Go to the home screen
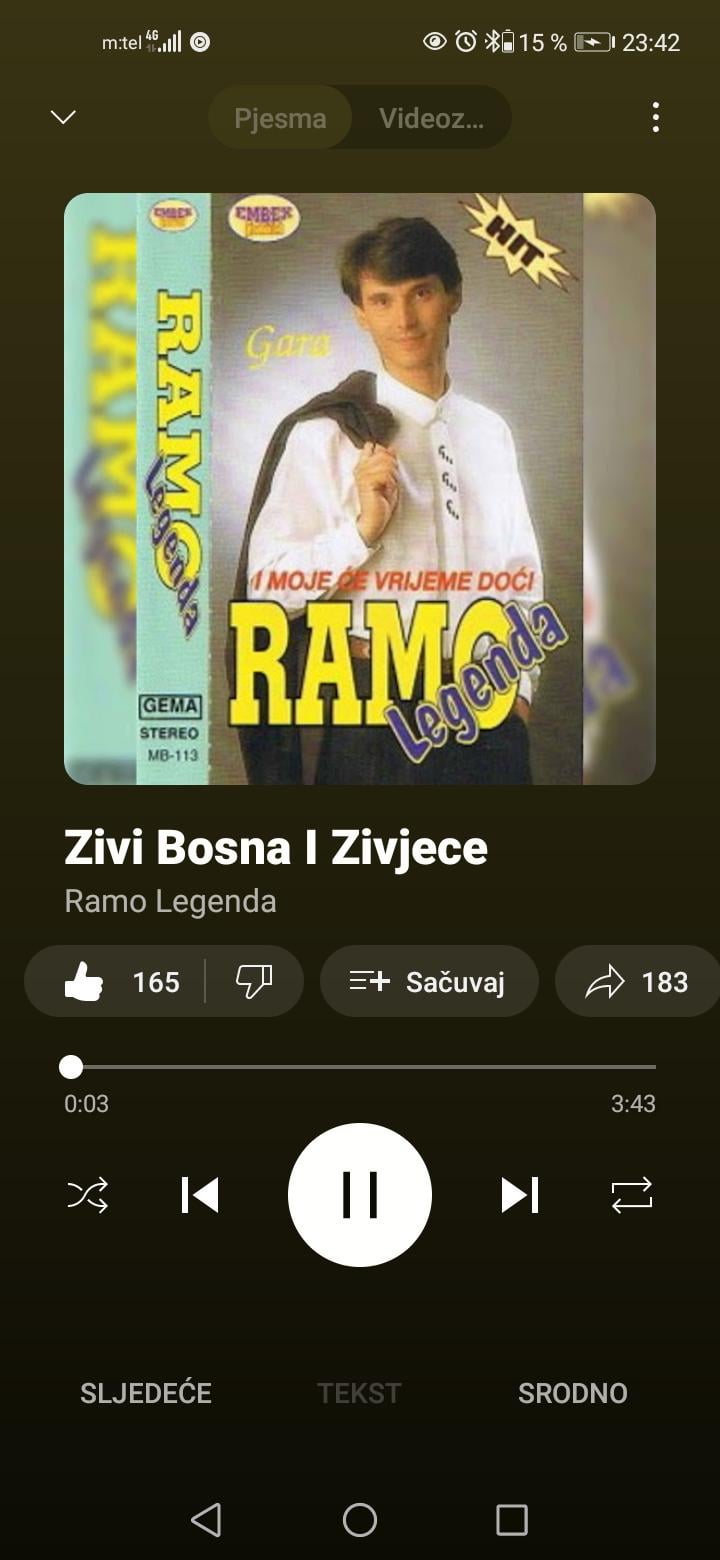 (x=360, y=1520)
